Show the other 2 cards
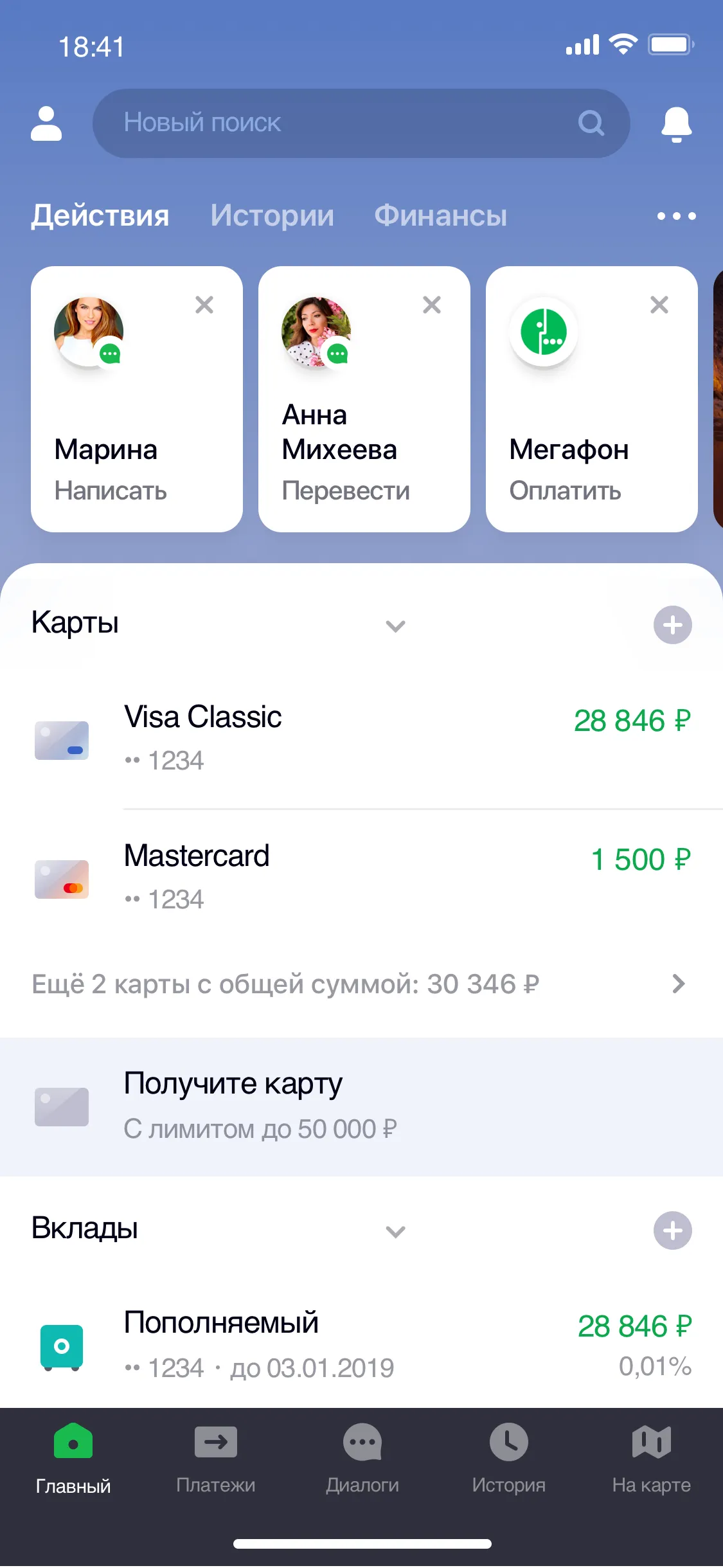The height and width of the screenshot is (1568, 723). pyautogui.click(x=361, y=984)
